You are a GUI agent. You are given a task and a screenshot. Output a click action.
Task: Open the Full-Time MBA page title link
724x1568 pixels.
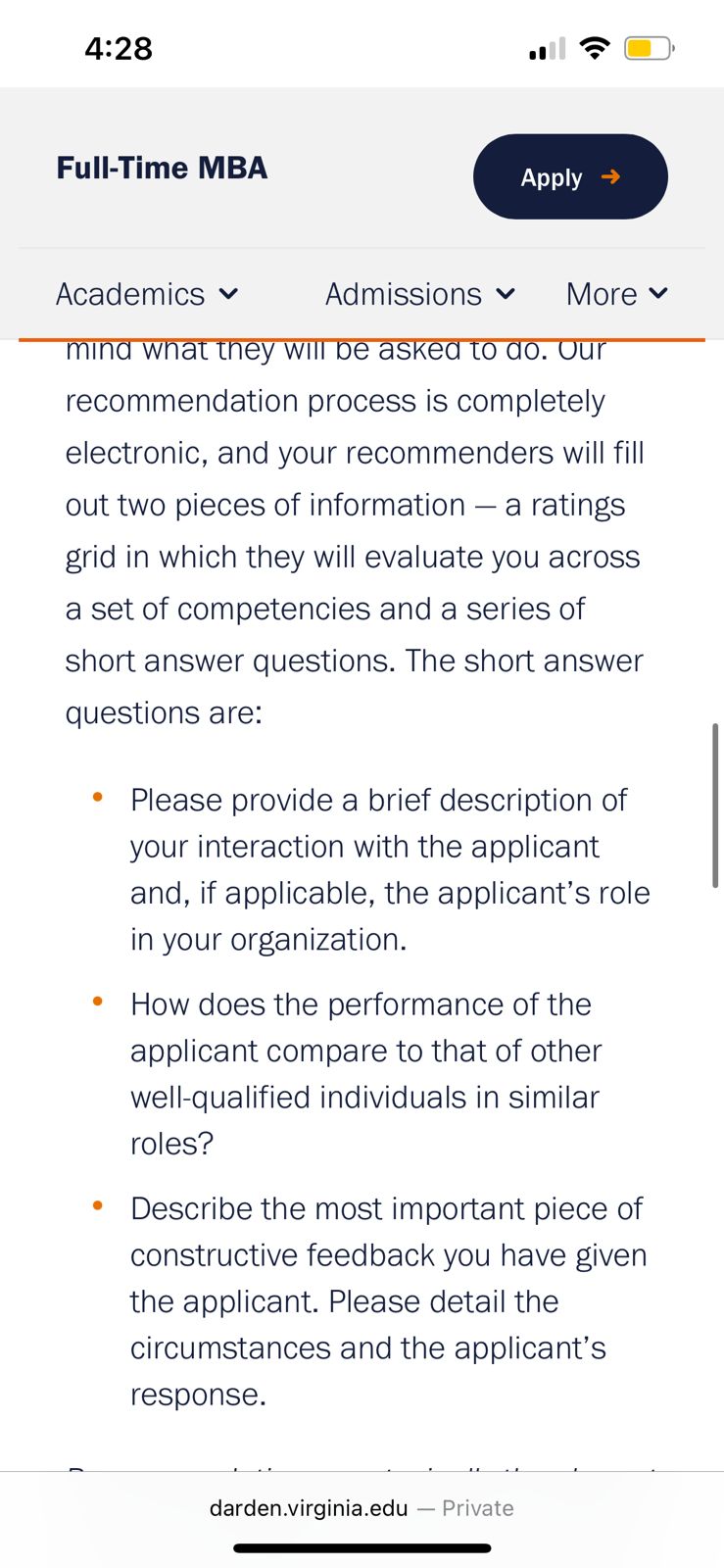pos(162,168)
